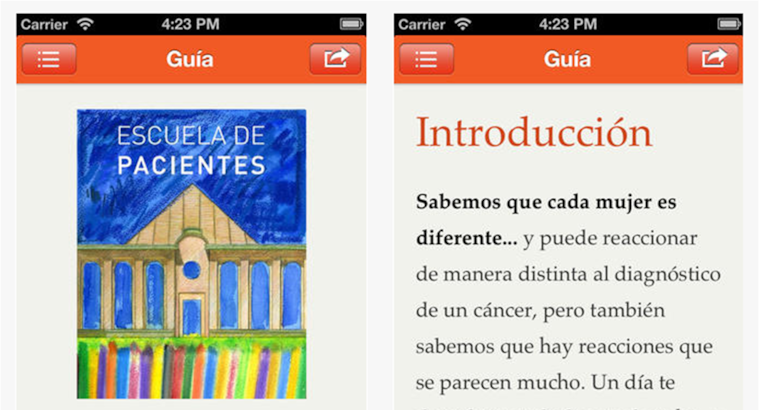Screen dimensions: 770x410
Task: Share the guide from the Introducción page
Action: [712, 59]
